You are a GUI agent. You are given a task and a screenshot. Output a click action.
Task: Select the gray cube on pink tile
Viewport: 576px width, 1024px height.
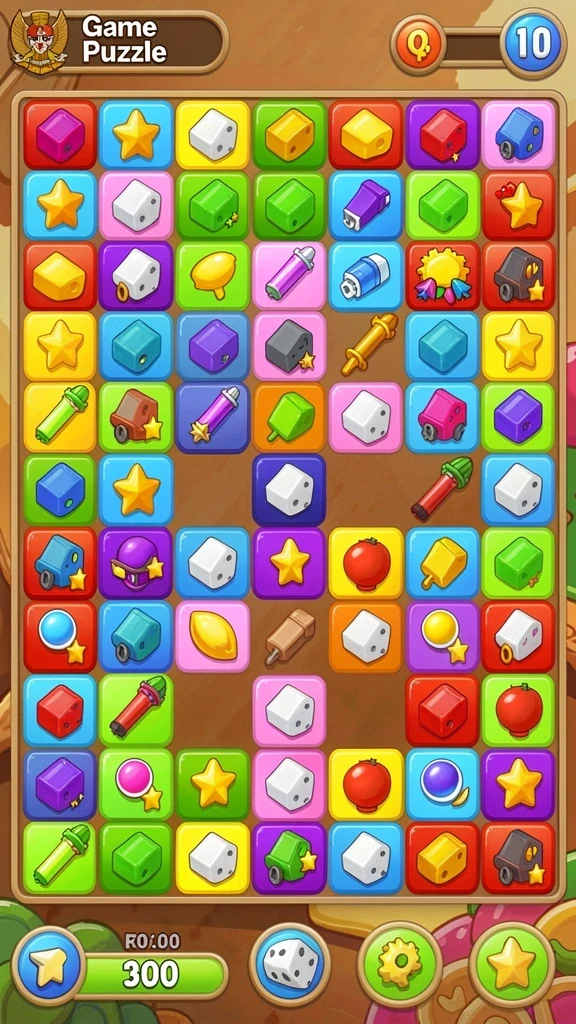[x=289, y=346]
